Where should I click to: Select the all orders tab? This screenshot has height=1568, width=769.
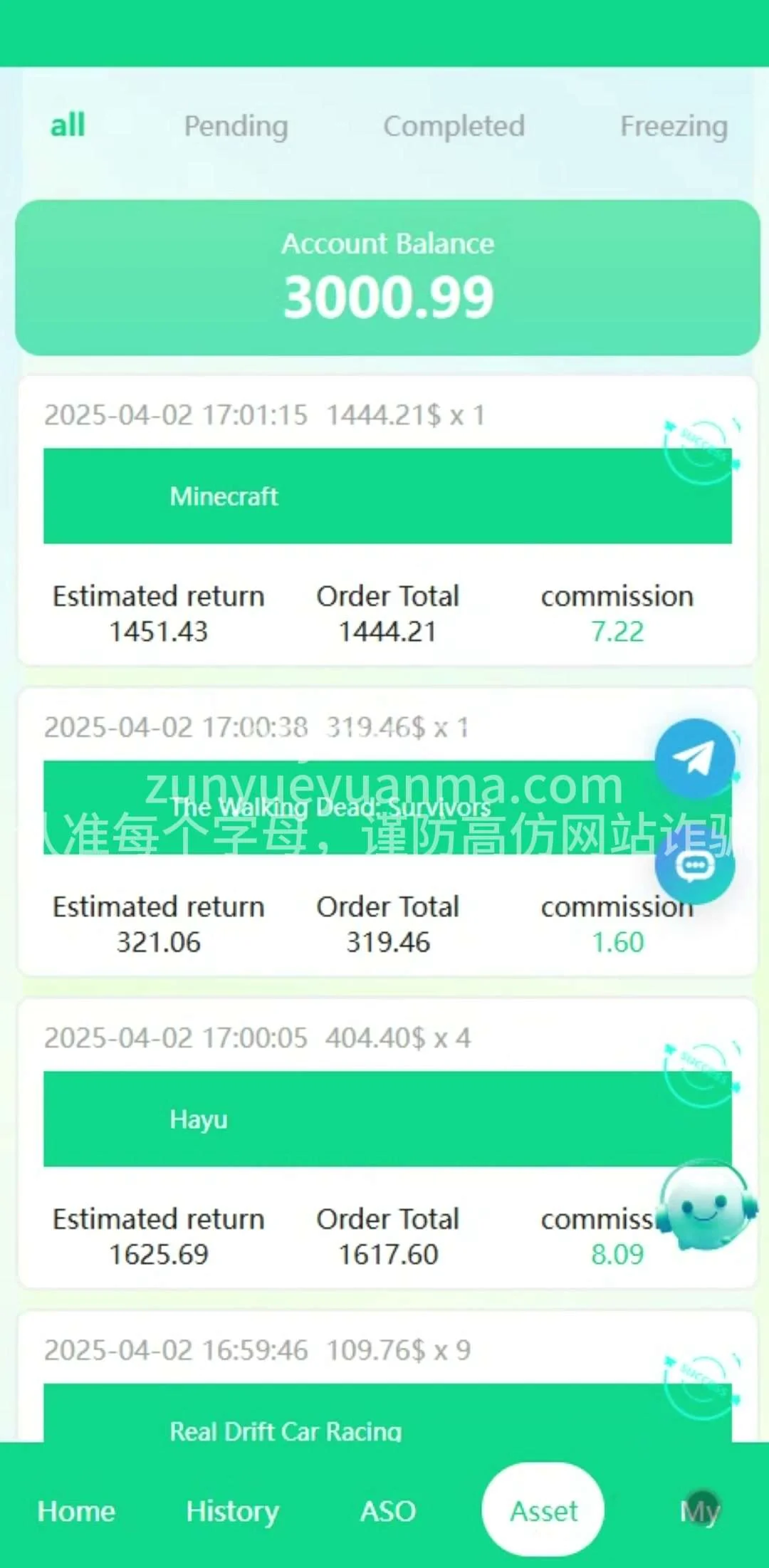click(68, 125)
